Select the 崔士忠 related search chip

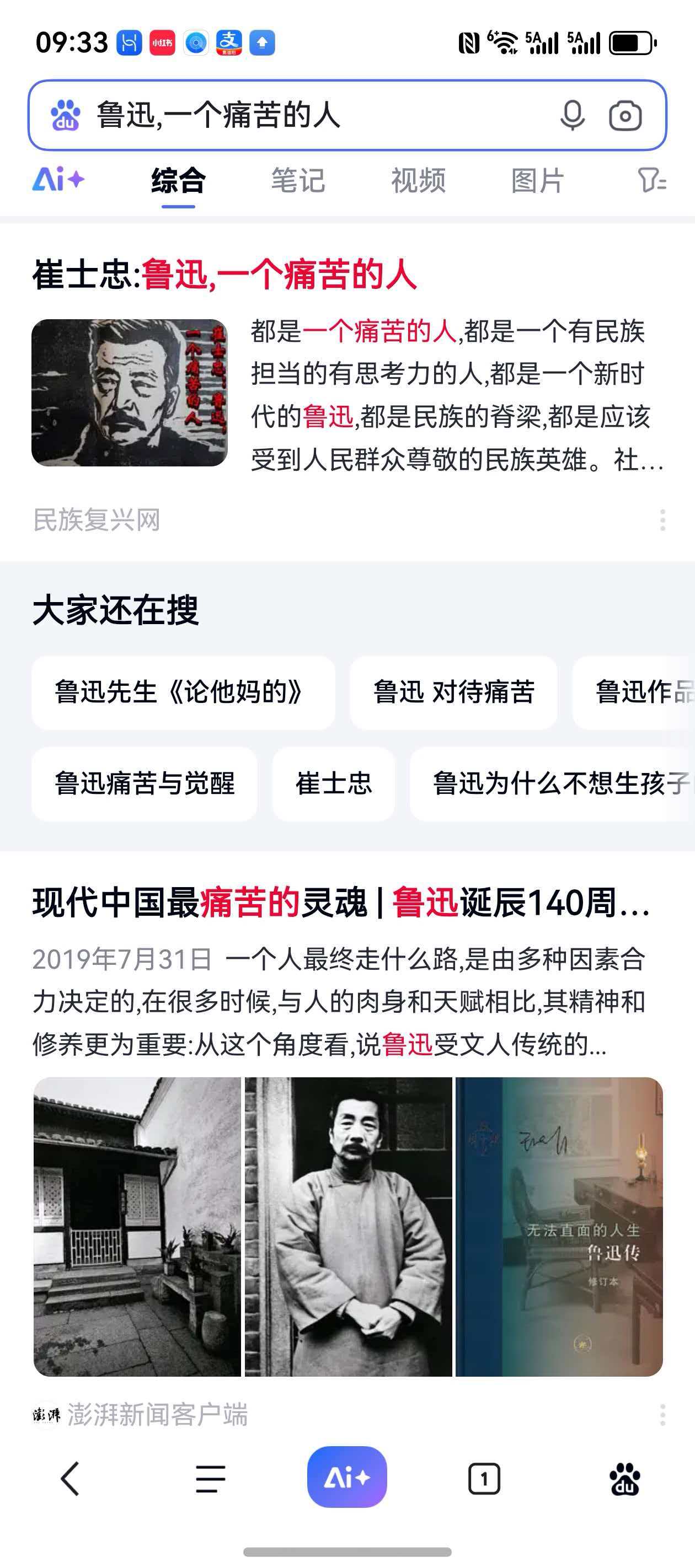[333, 784]
